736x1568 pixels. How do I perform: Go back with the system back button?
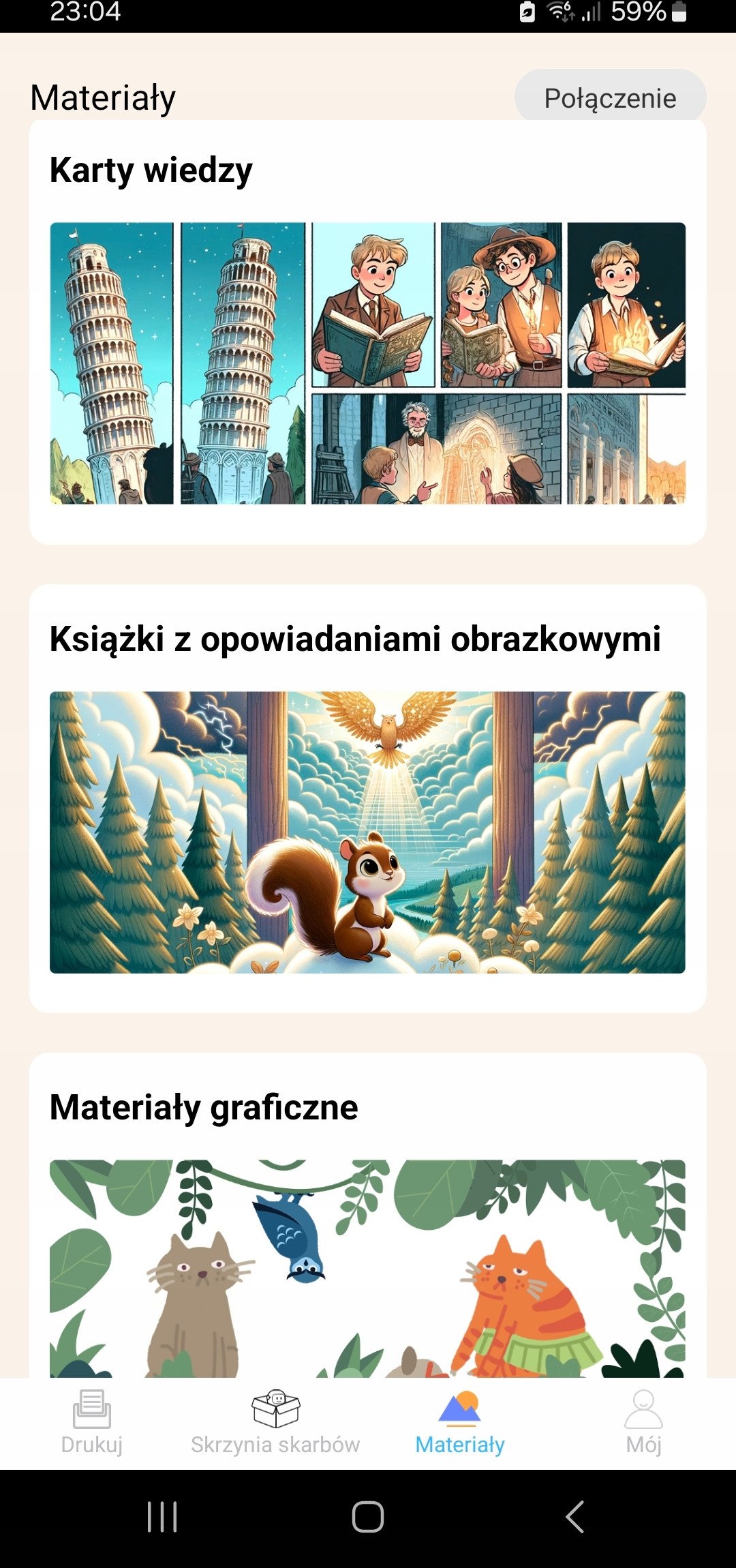pos(574,1518)
